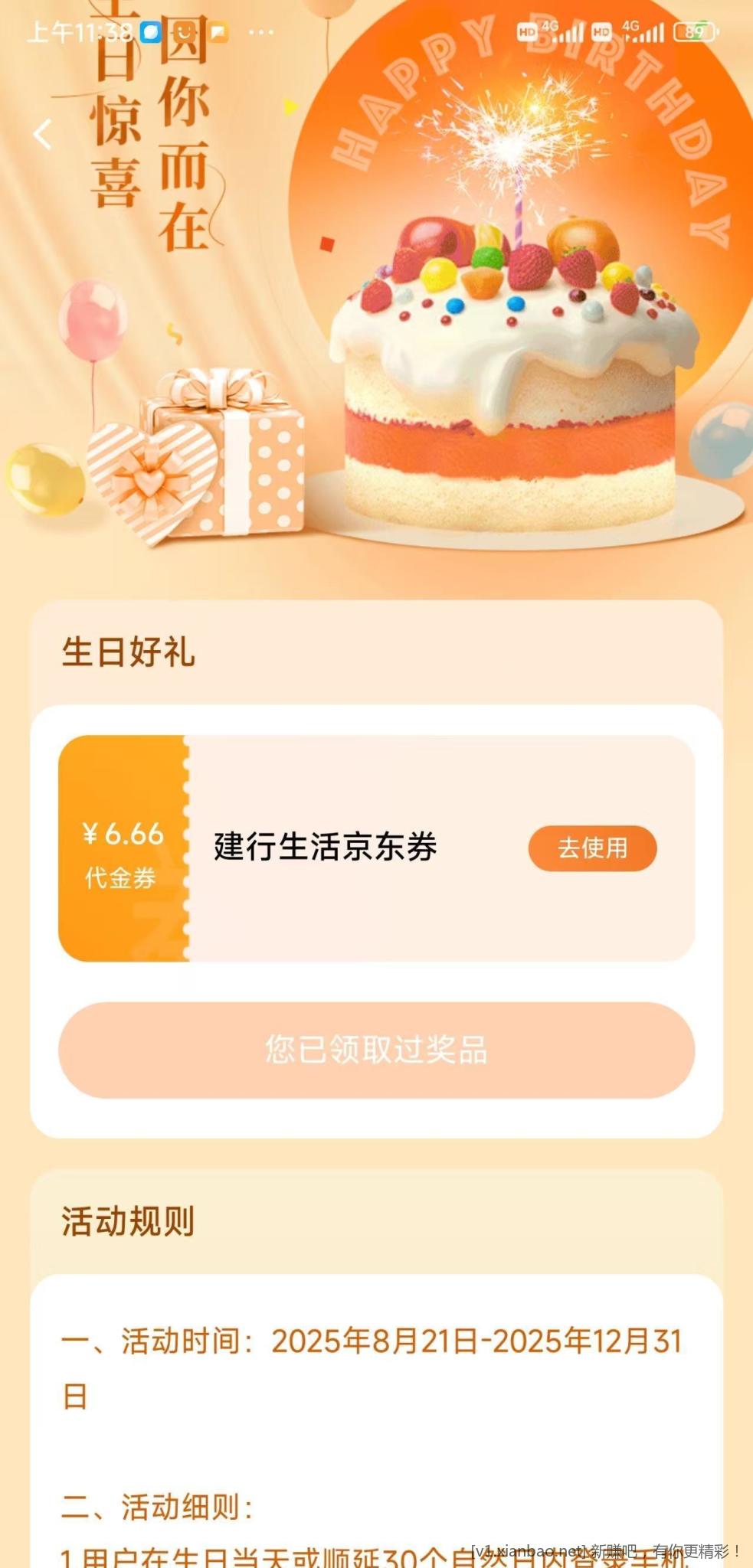This screenshot has width=753, height=1568.
Task: Tap 去使用 on the 建行生活京东券 coupon
Action: coord(592,848)
